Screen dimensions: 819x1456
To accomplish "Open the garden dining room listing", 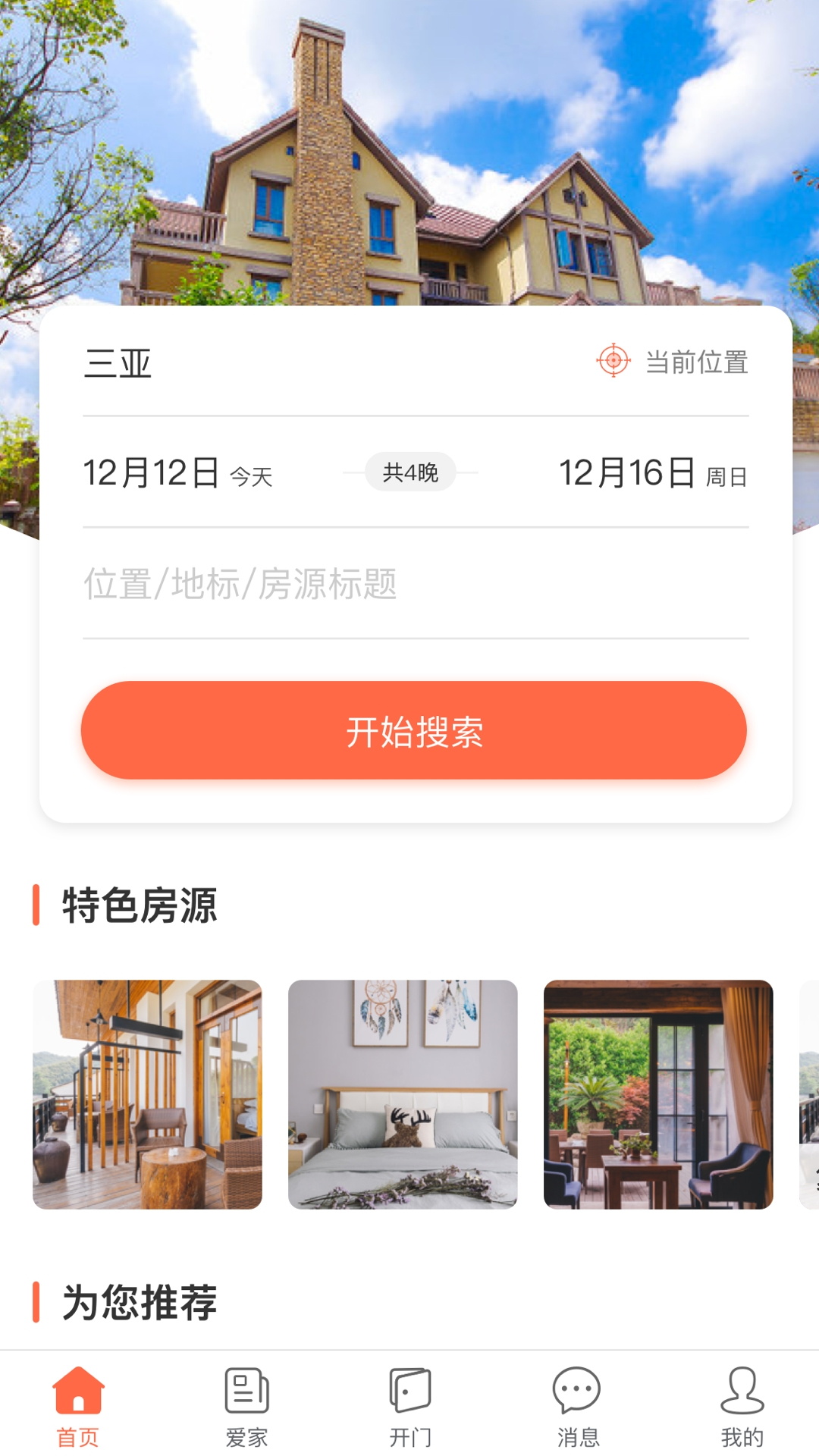I will (x=658, y=1094).
